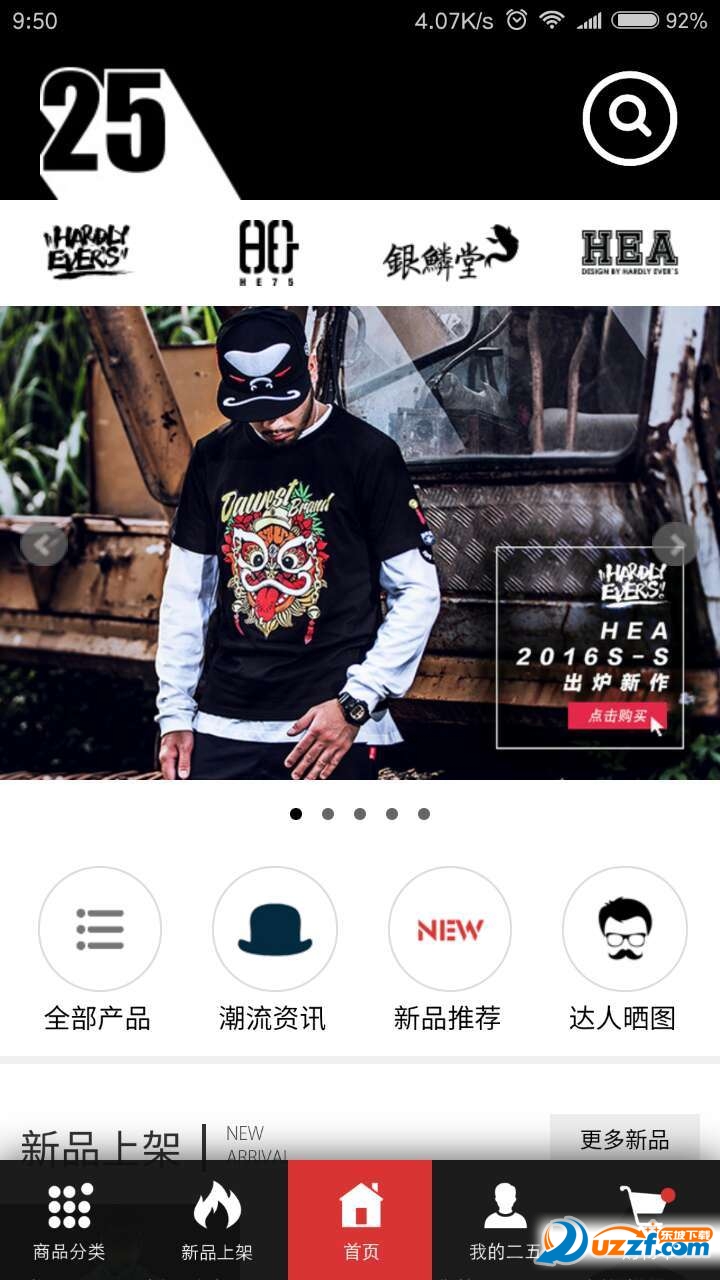Open the Hardly Ever's brand logo

[88, 252]
